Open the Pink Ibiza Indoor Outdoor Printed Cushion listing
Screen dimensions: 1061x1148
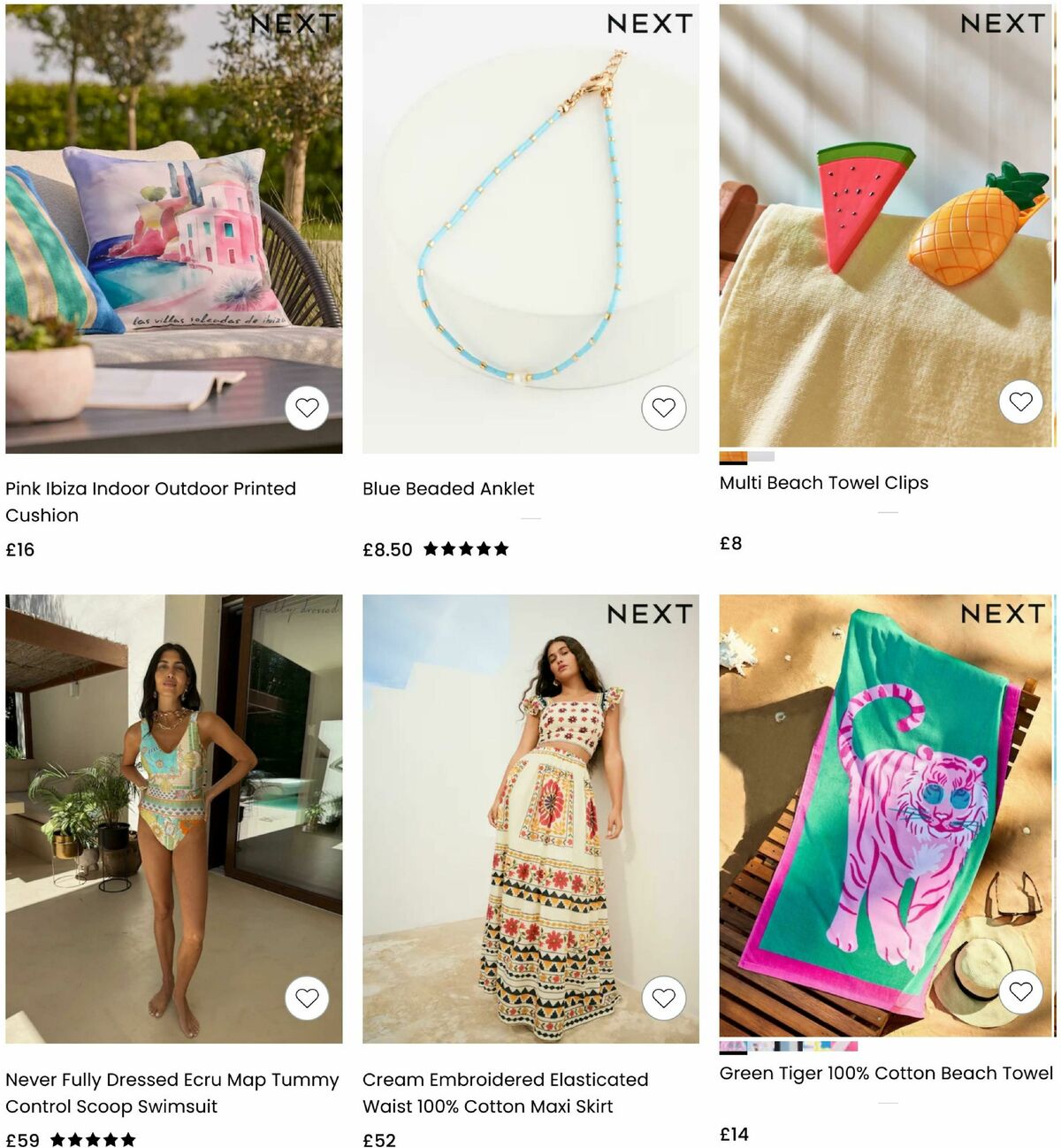click(x=151, y=501)
